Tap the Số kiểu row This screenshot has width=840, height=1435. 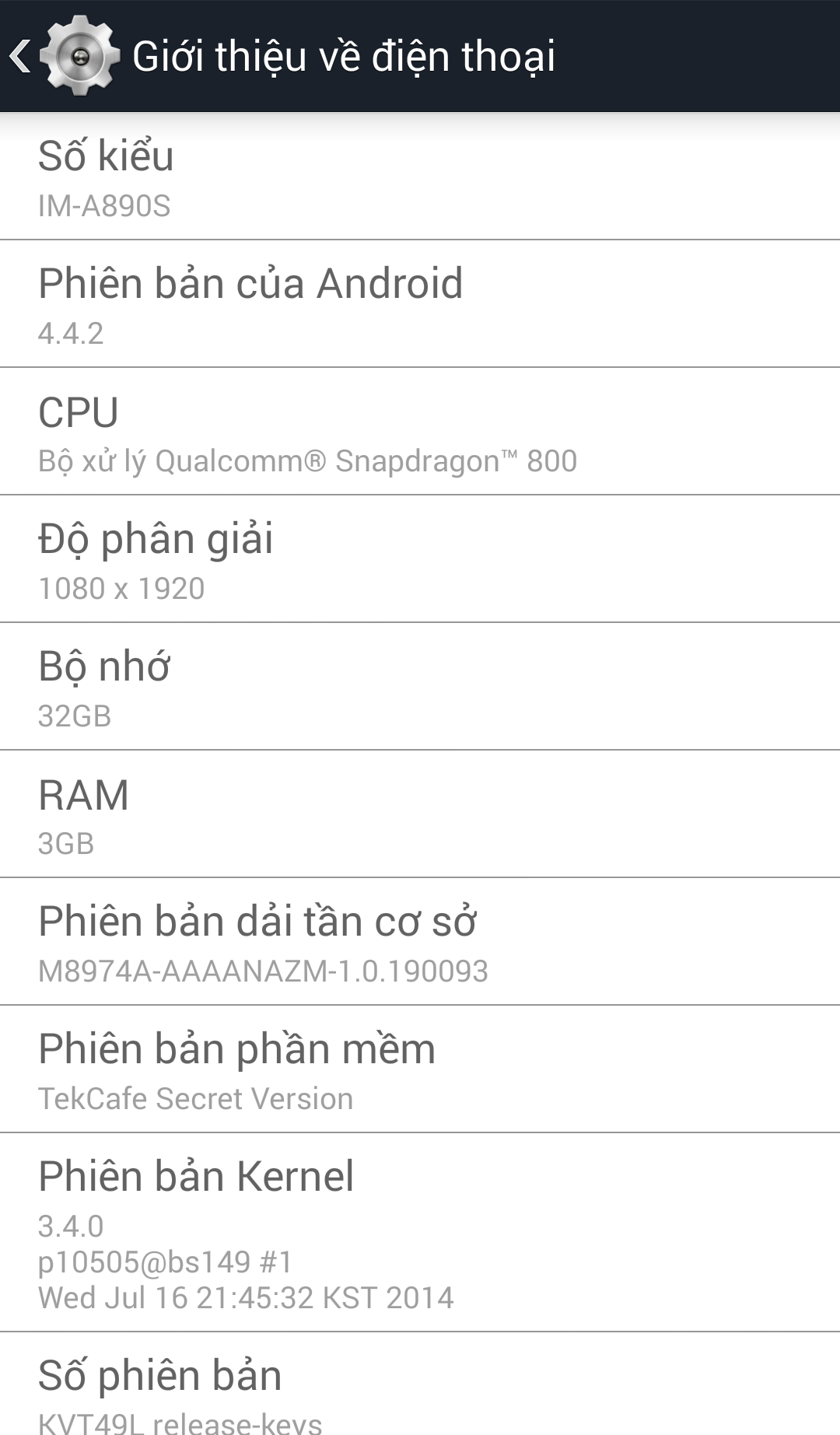pos(420,177)
